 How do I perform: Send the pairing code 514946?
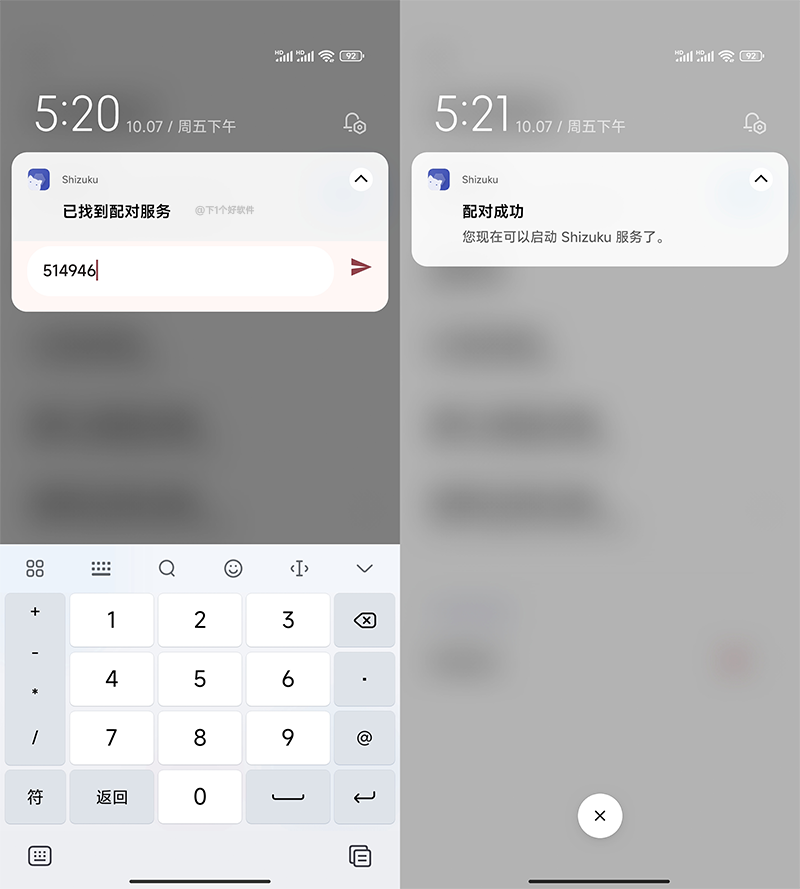click(361, 267)
